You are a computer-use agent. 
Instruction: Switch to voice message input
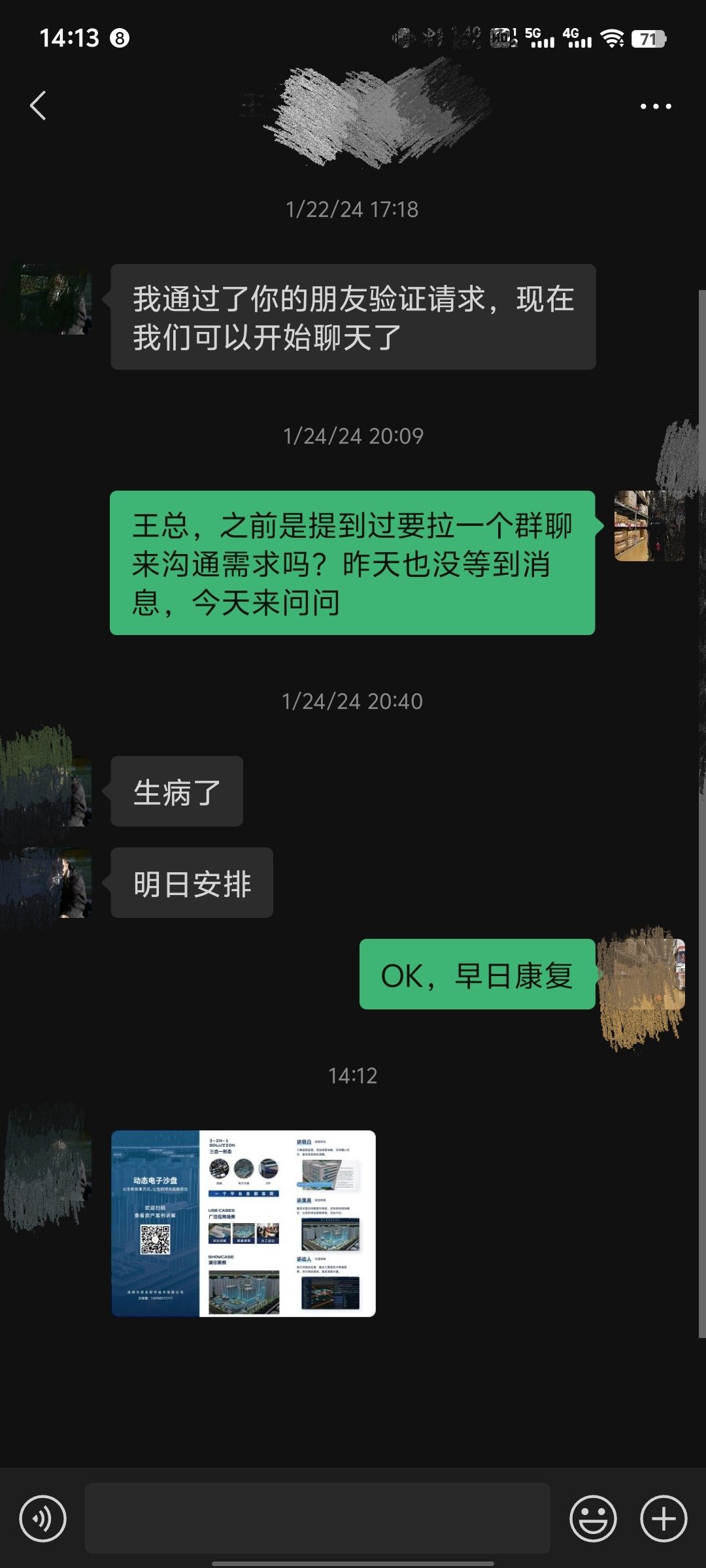point(42,1519)
